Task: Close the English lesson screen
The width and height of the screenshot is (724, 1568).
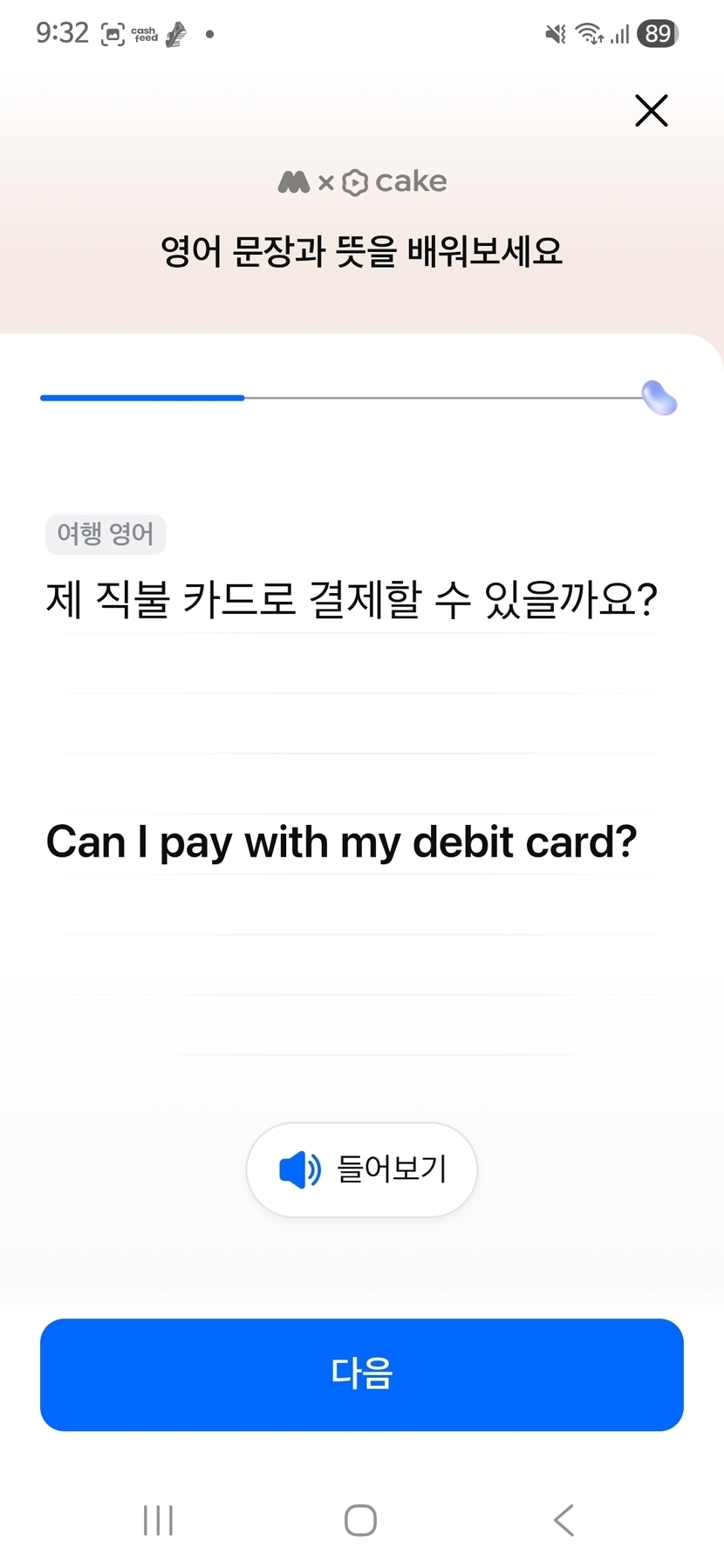Action: point(651,111)
